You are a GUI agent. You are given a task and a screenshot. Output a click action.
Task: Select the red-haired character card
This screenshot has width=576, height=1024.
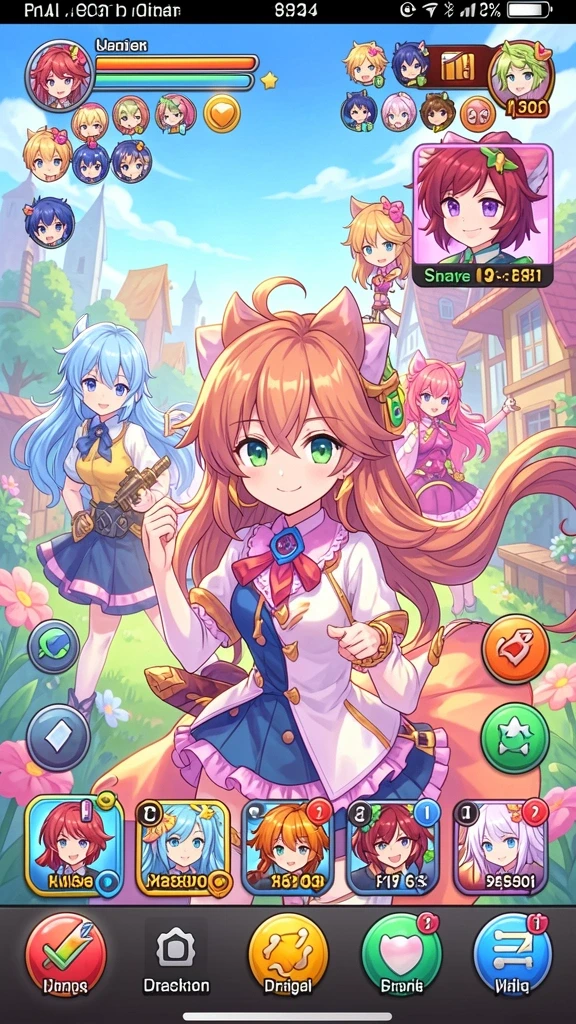74,847
